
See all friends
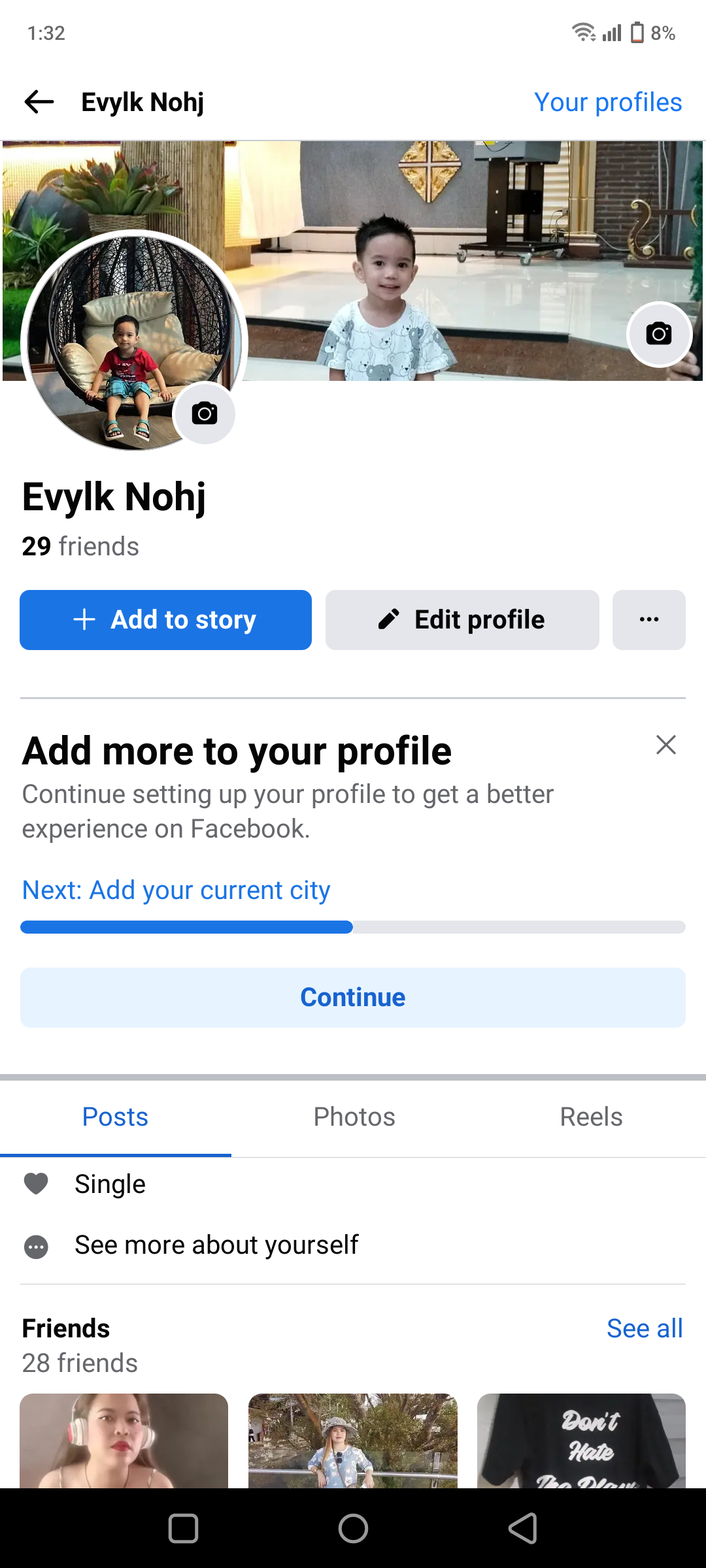[x=645, y=1328]
